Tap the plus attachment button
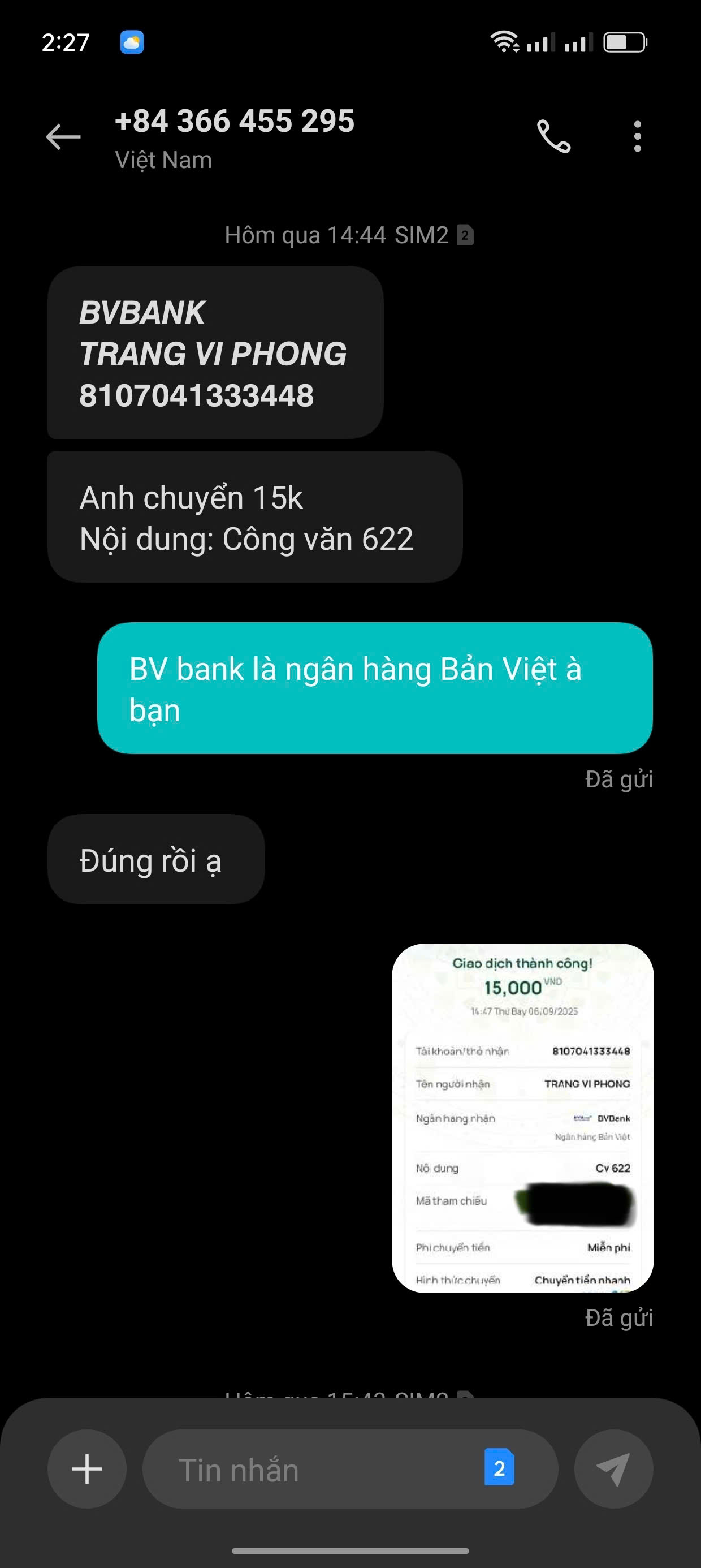 coord(87,1468)
